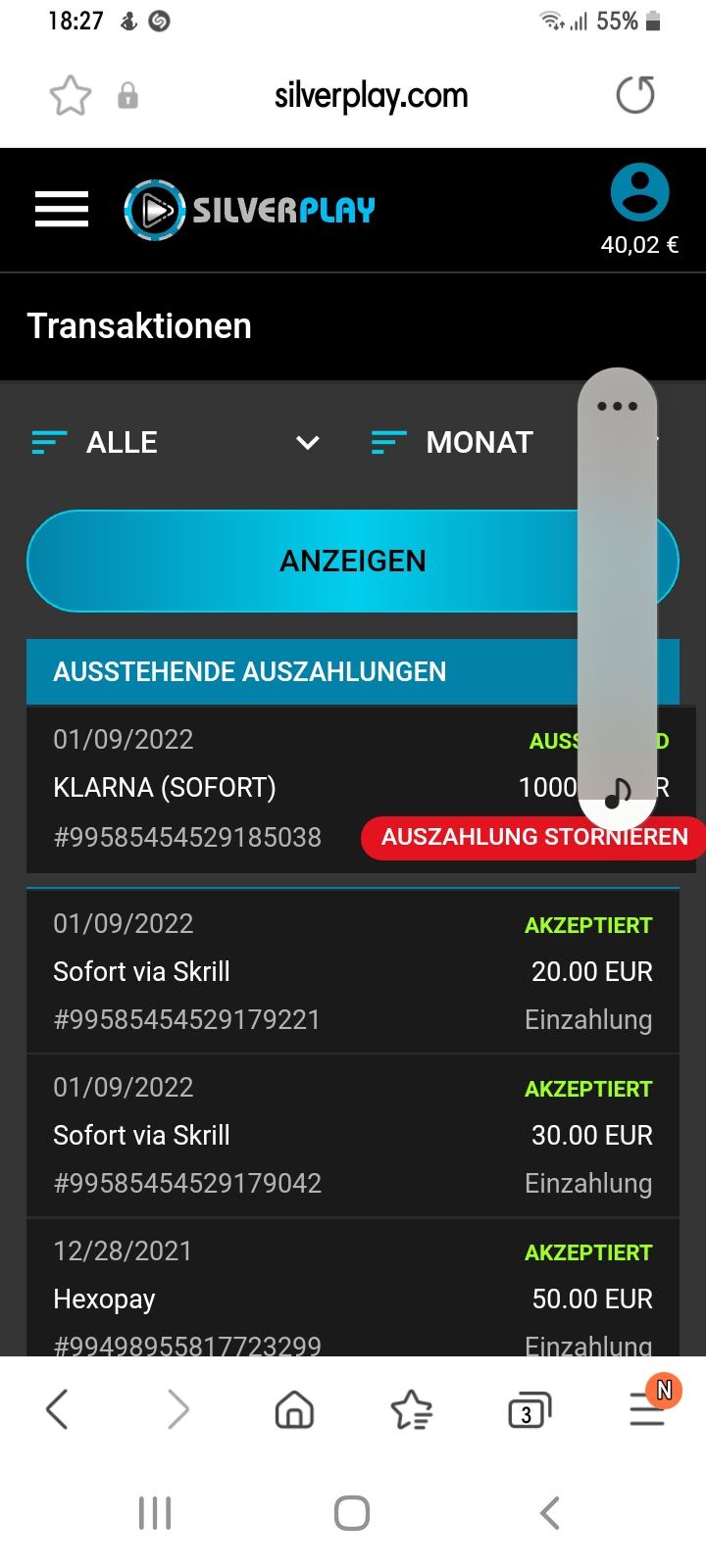Show the open browser tabs
The image size is (706, 1568).
[529, 1410]
